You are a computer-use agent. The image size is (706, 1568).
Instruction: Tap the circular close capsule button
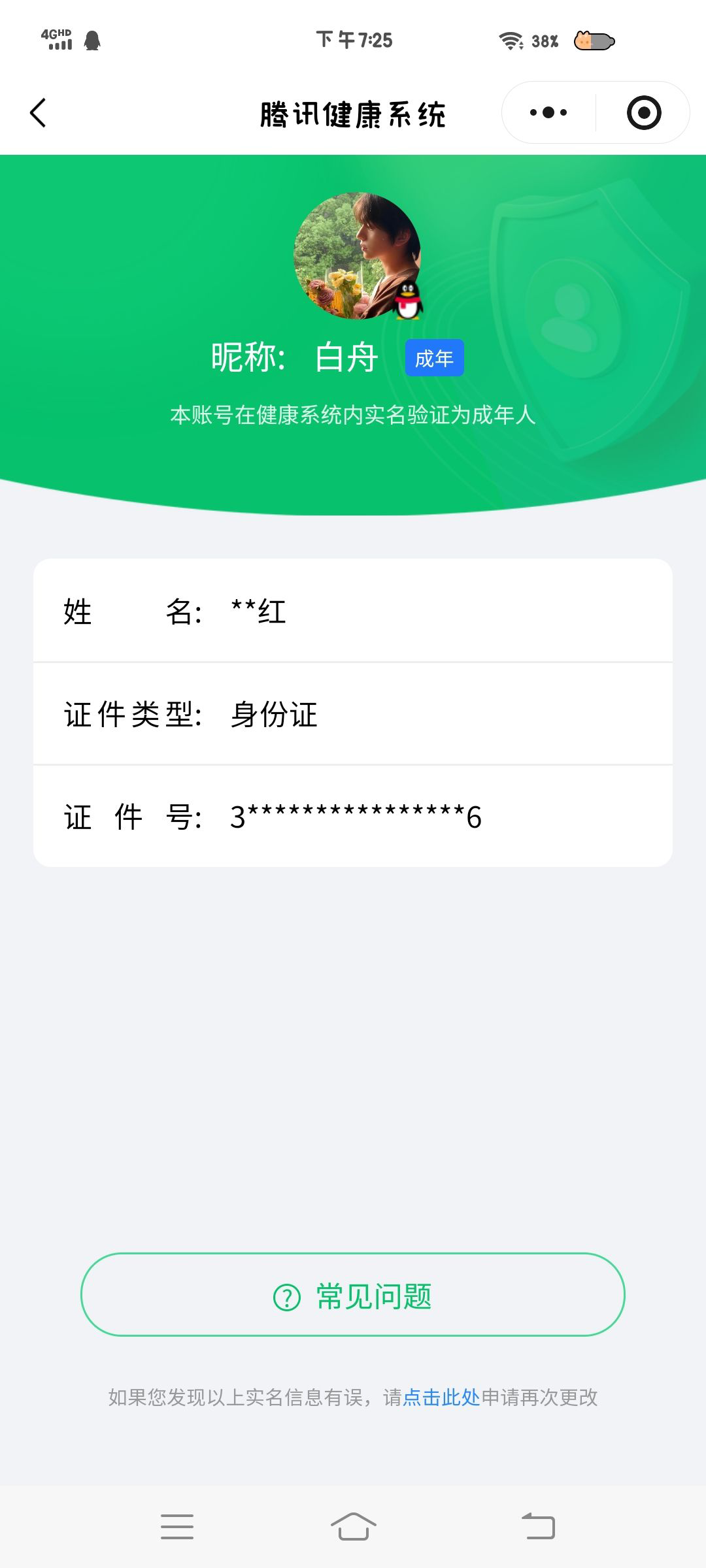coord(643,112)
